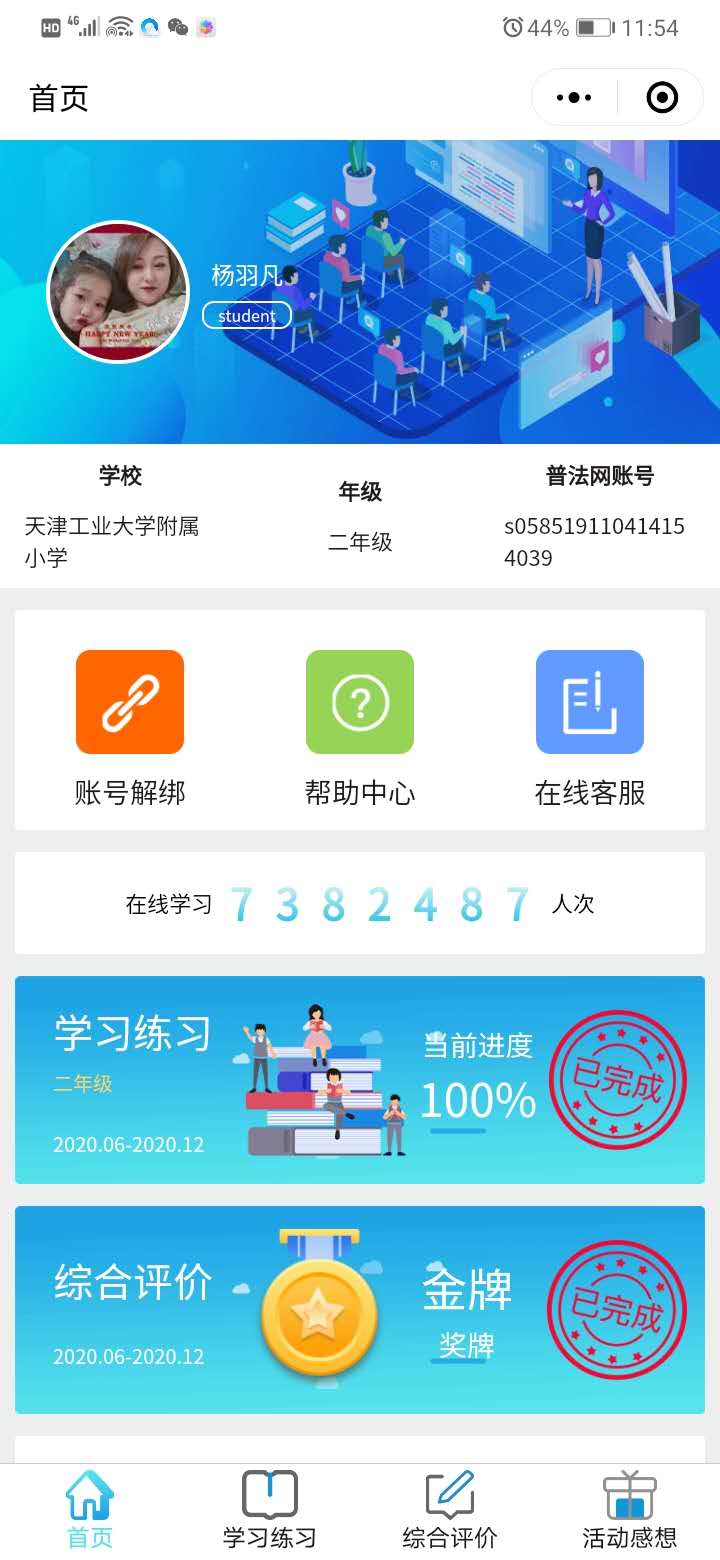The width and height of the screenshot is (720, 1560).
Task: Switch to the 学习练习 bottom tab
Action: tap(270, 1510)
